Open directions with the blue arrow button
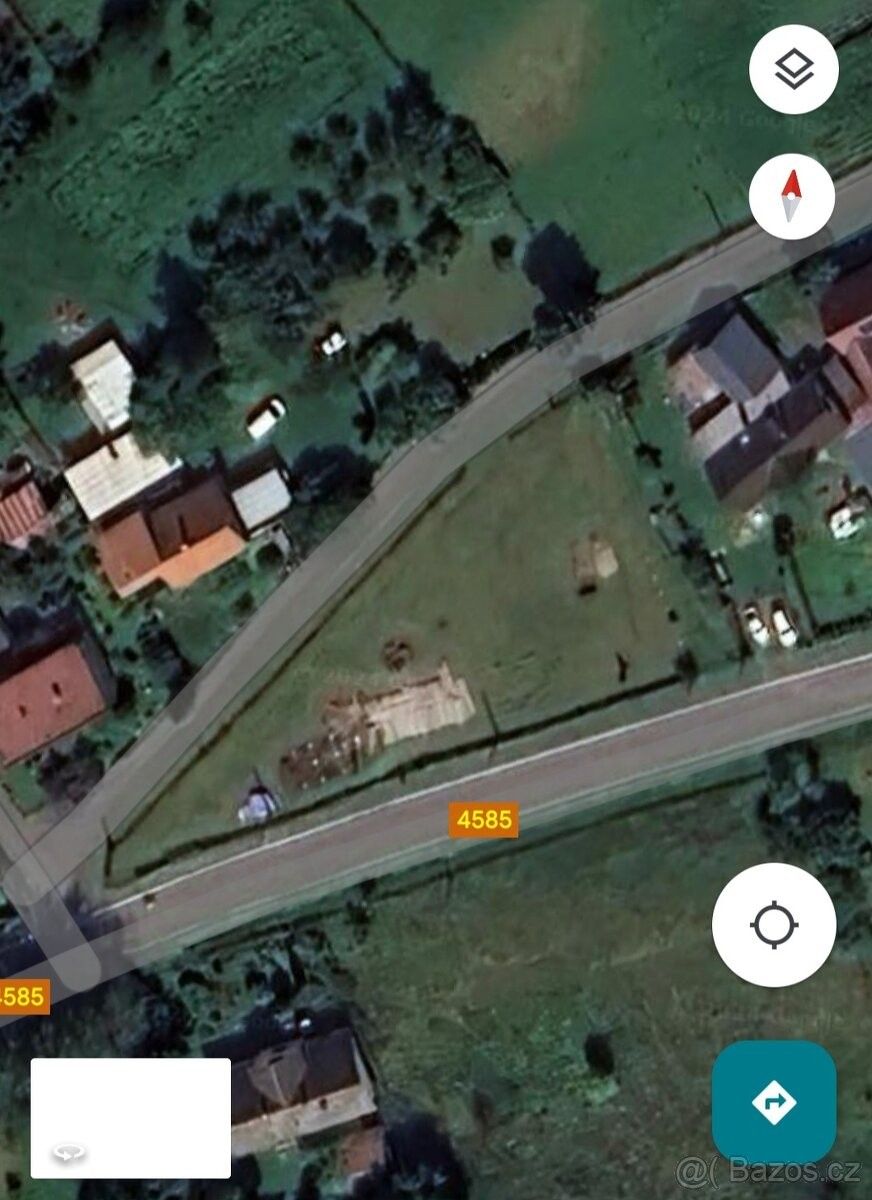Viewport: 872px width, 1200px height. coord(773,1102)
